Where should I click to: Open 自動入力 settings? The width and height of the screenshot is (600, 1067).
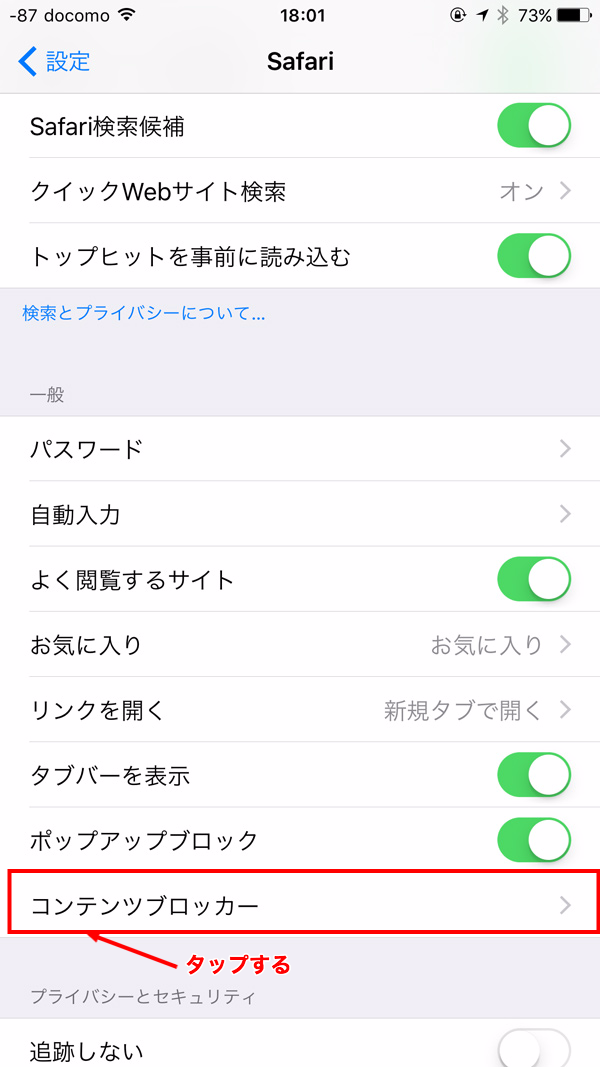click(x=300, y=514)
